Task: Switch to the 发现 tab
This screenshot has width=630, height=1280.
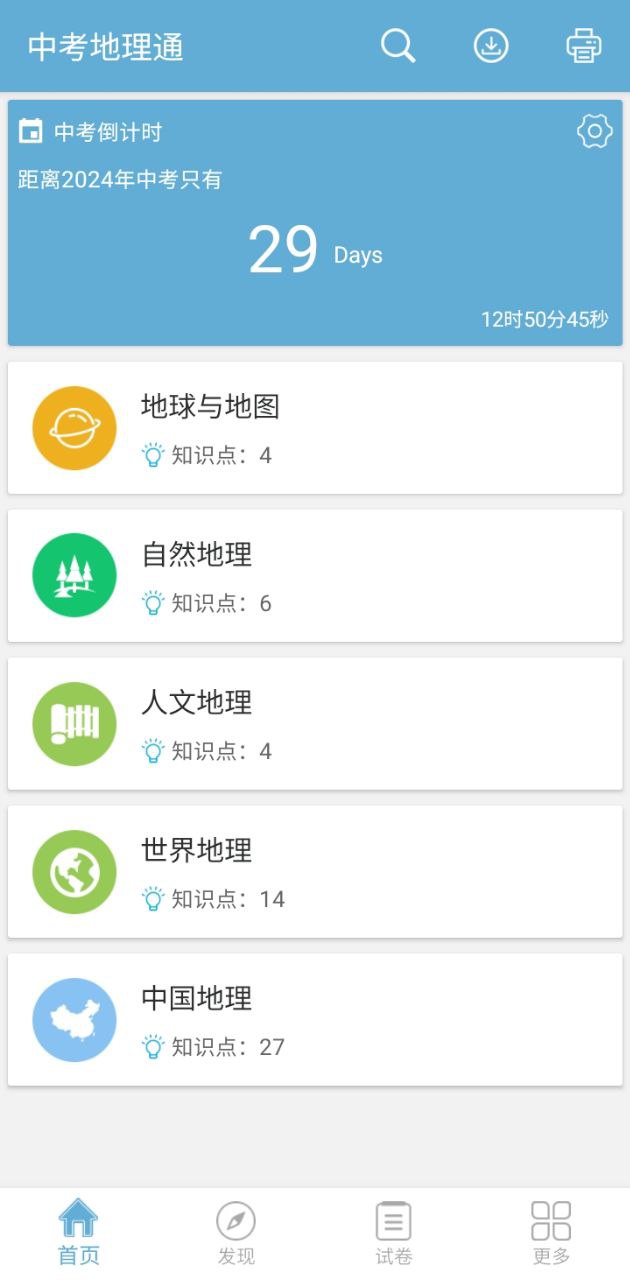Action: pos(236,1233)
